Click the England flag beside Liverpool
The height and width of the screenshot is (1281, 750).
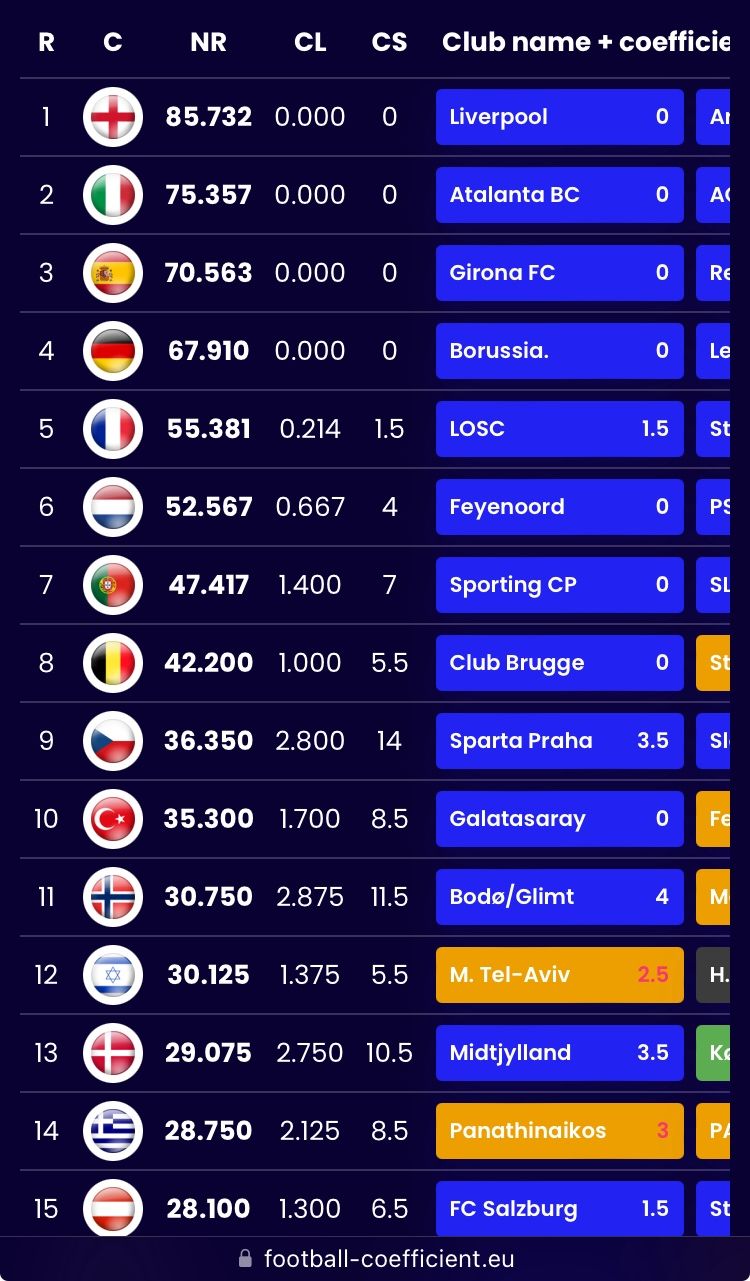pyautogui.click(x=113, y=117)
